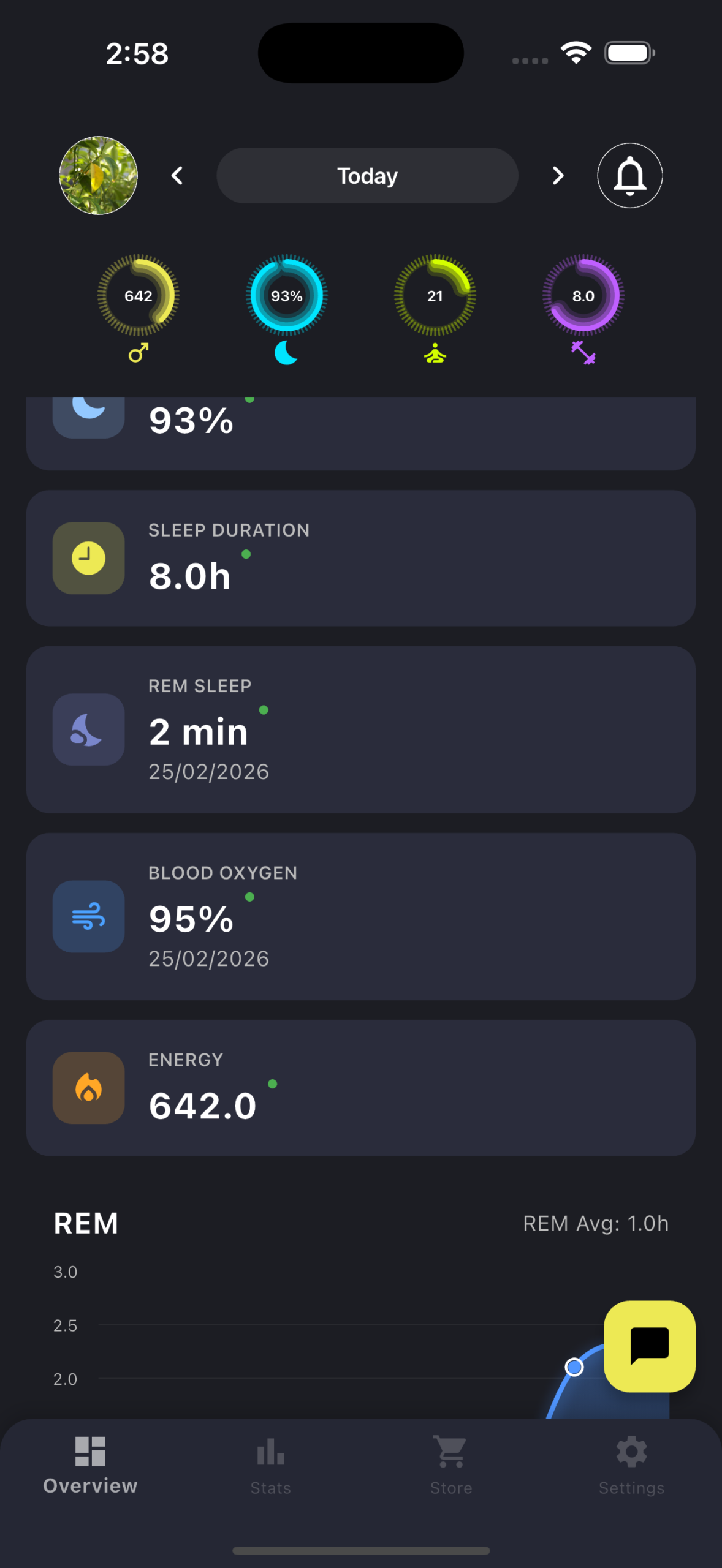Open the Sleep Duration card

pos(360,558)
